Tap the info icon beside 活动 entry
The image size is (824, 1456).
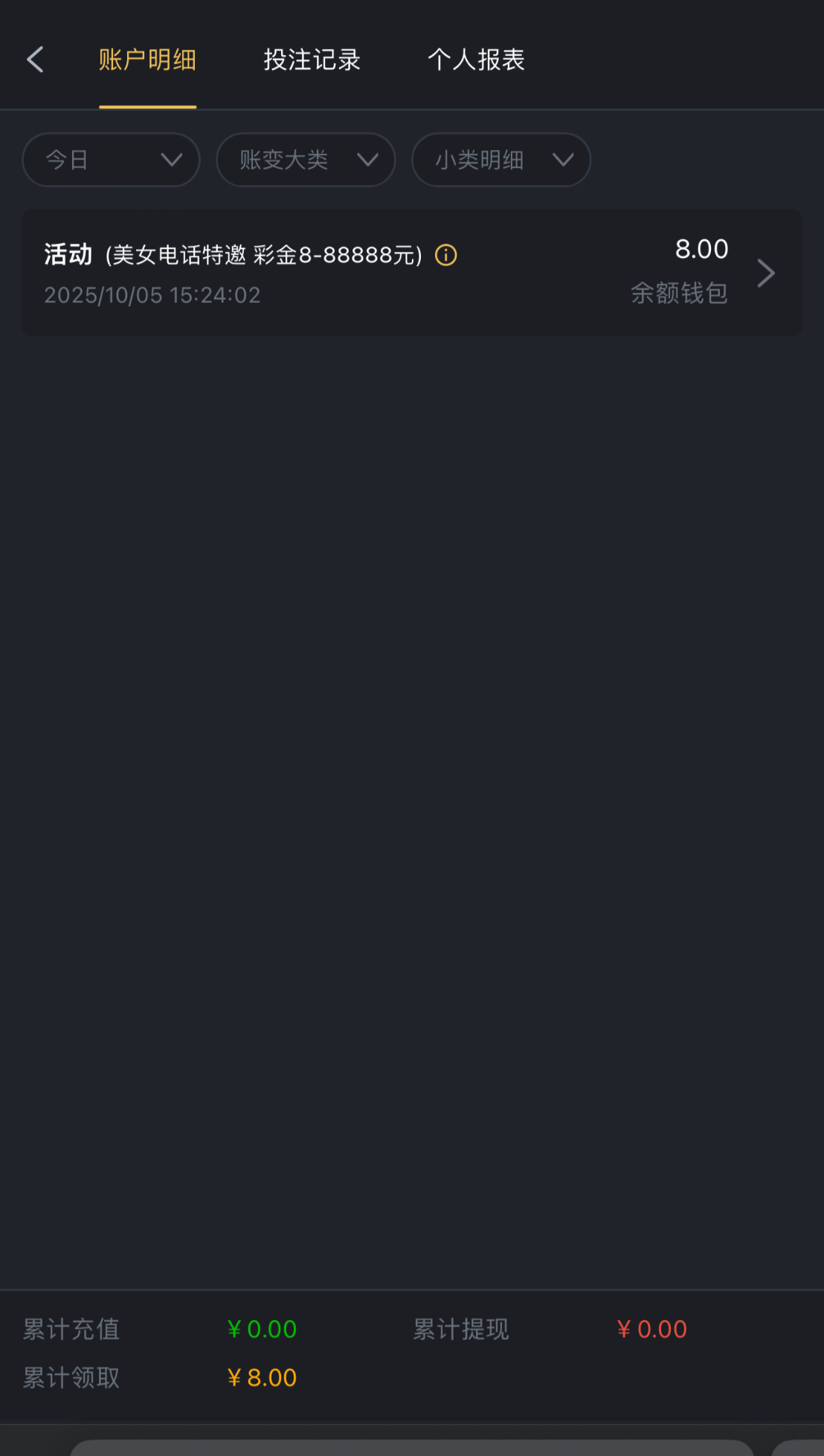click(445, 255)
